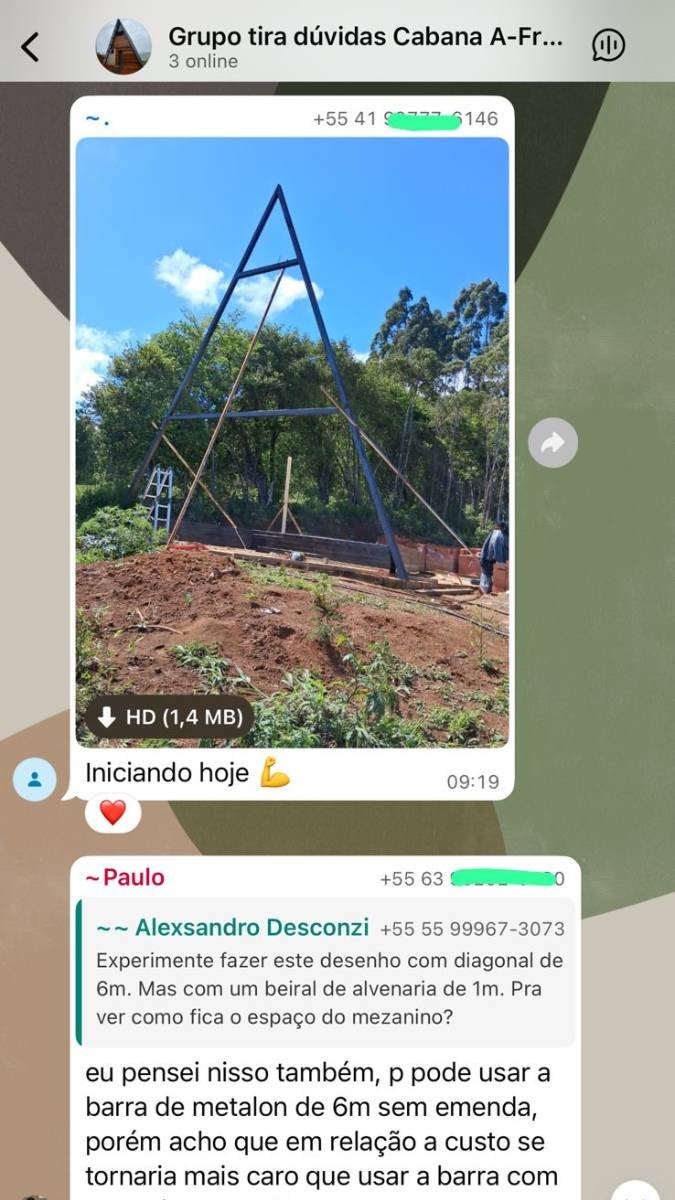
Task: Open the A-frame construction photo
Action: 292,420
